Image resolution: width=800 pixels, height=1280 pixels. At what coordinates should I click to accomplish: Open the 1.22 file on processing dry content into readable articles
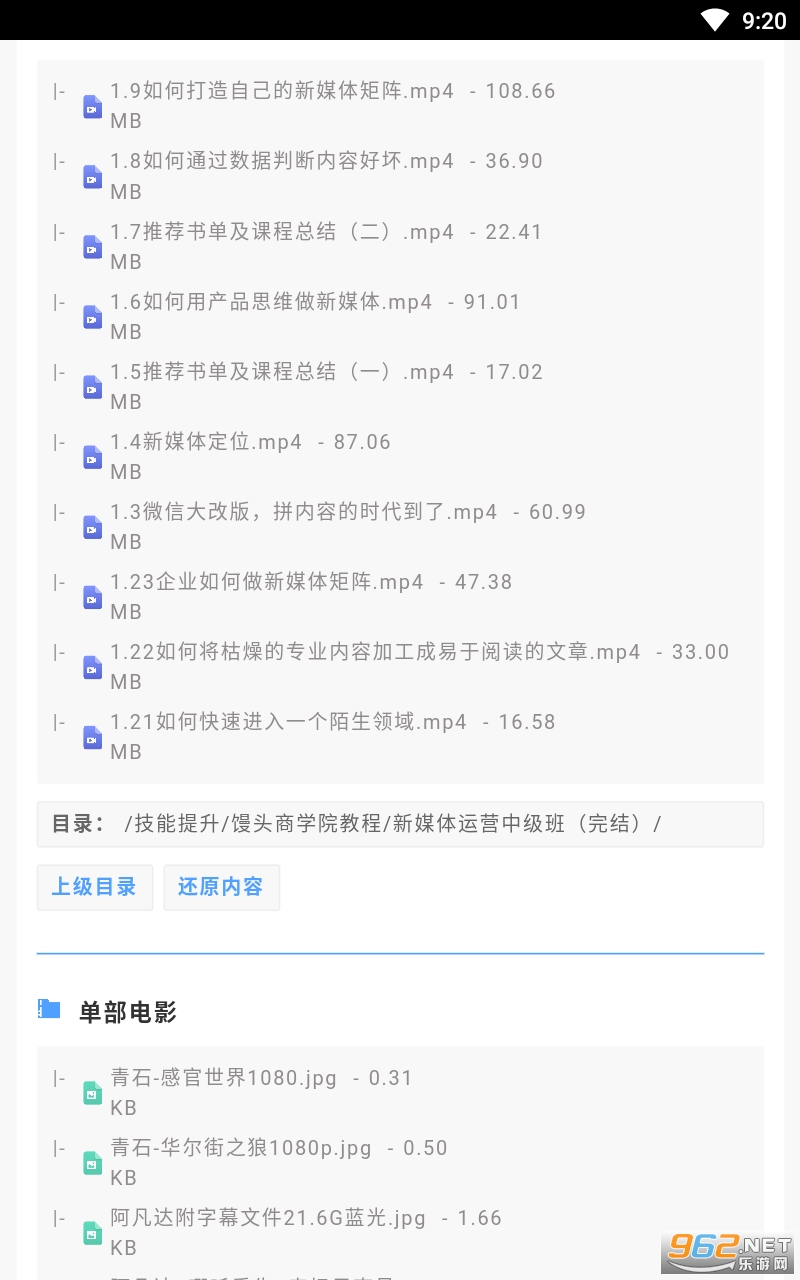pos(375,652)
